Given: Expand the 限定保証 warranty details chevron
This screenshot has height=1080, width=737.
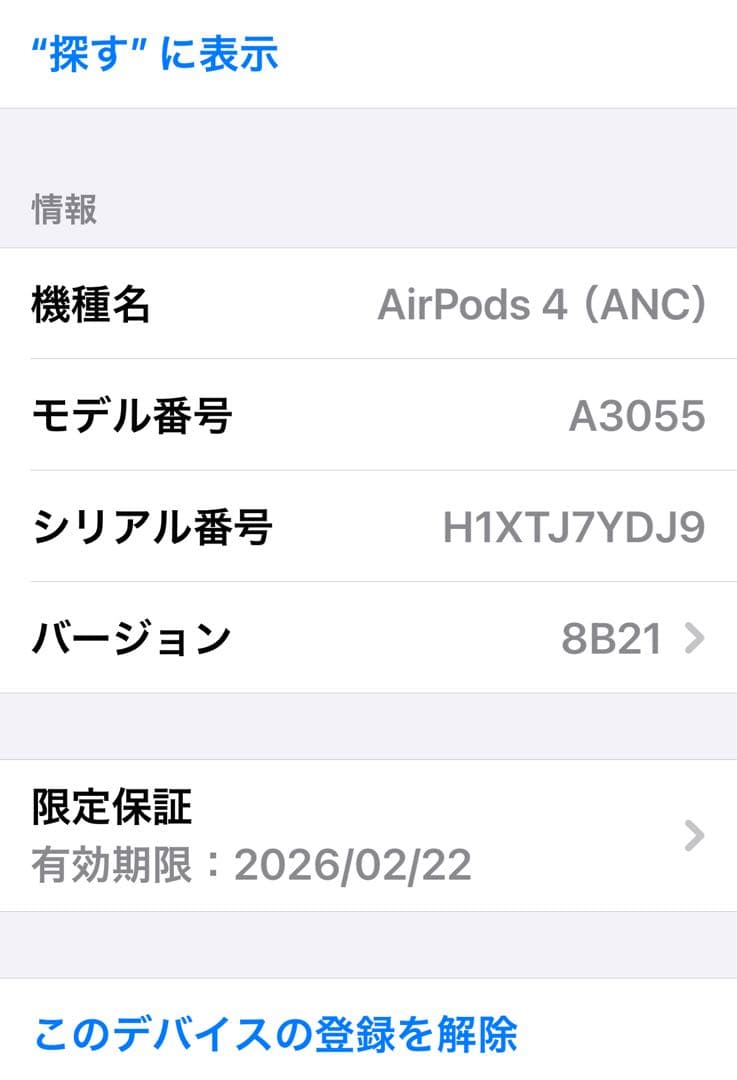Looking at the screenshot, I should pyautogui.click(x=694, y=836).
